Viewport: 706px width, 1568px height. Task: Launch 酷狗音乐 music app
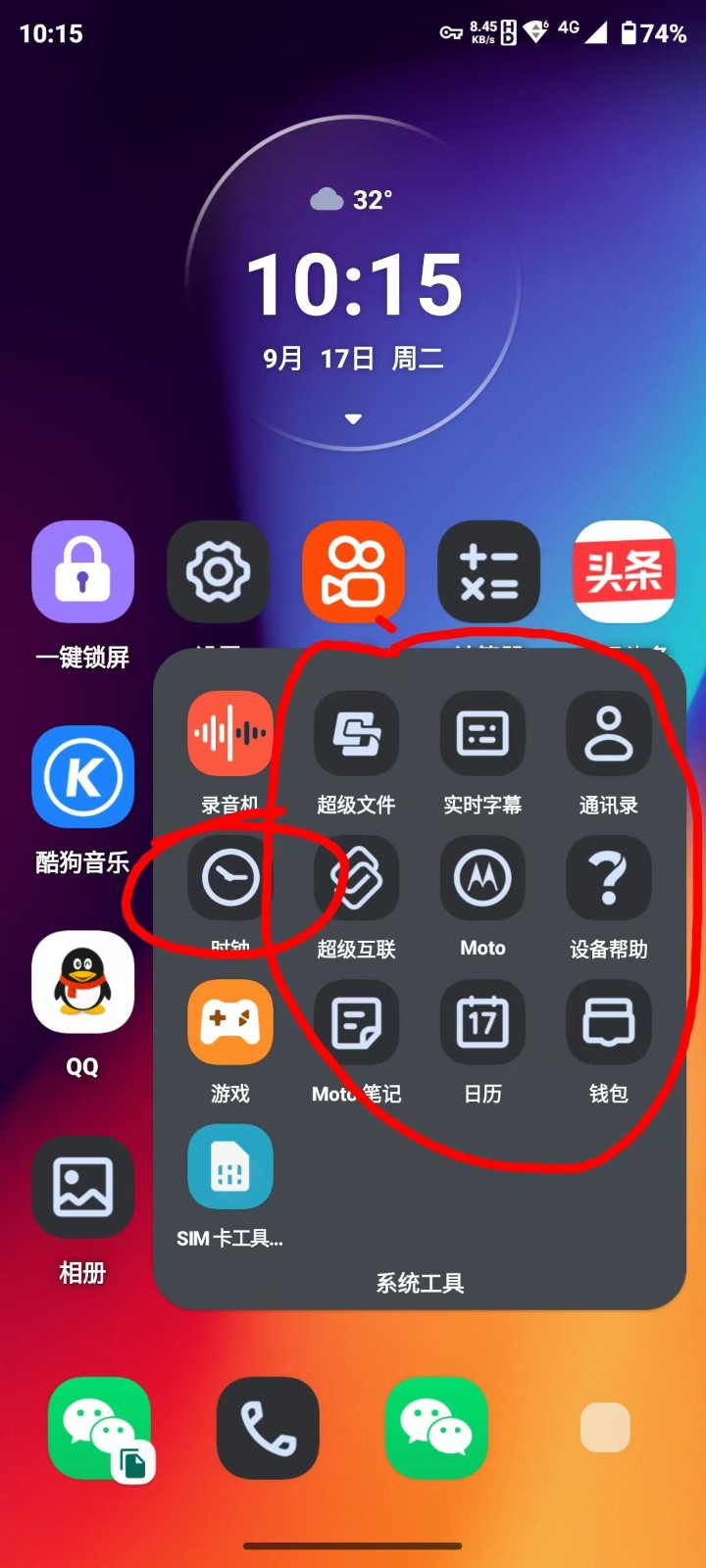(82, 777)
